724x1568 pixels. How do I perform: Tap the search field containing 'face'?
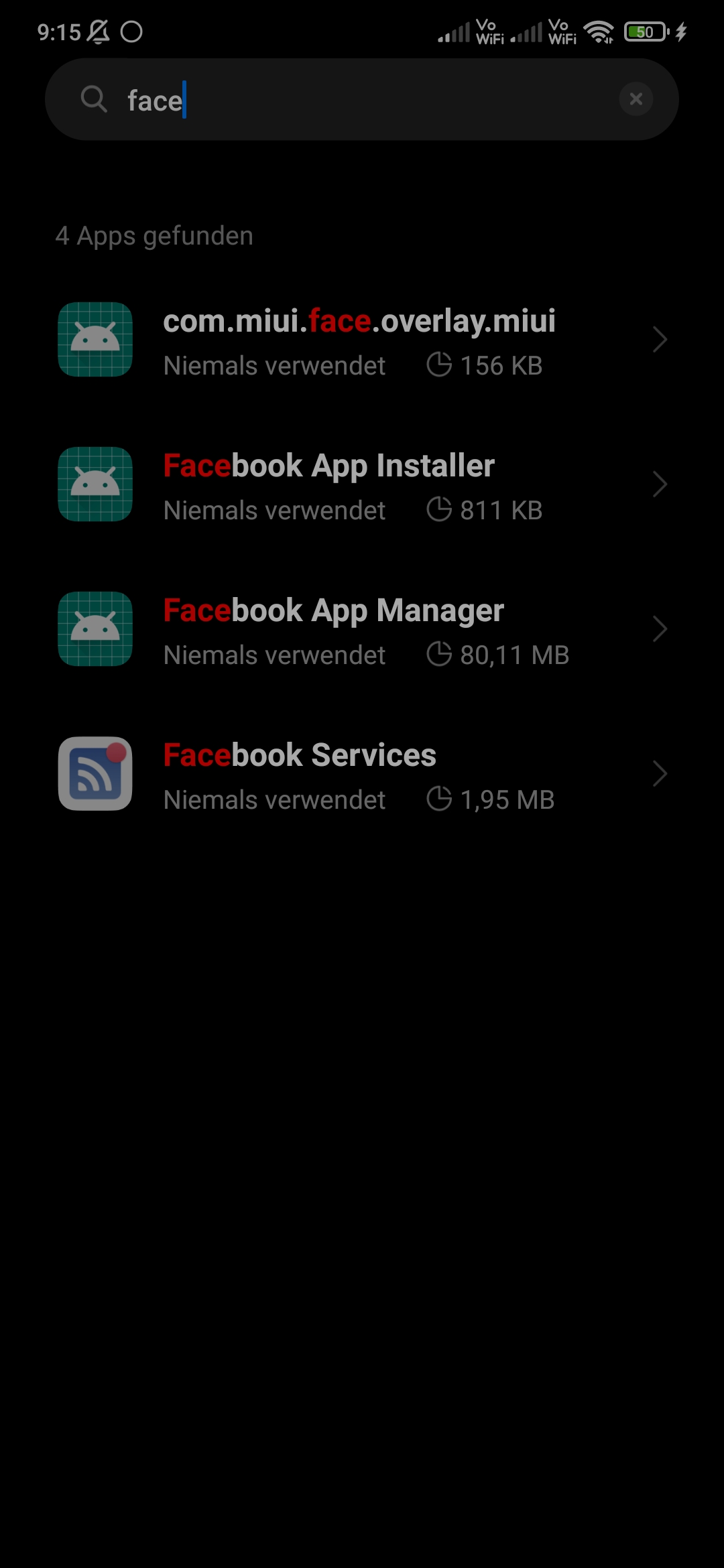coord(362,100)
